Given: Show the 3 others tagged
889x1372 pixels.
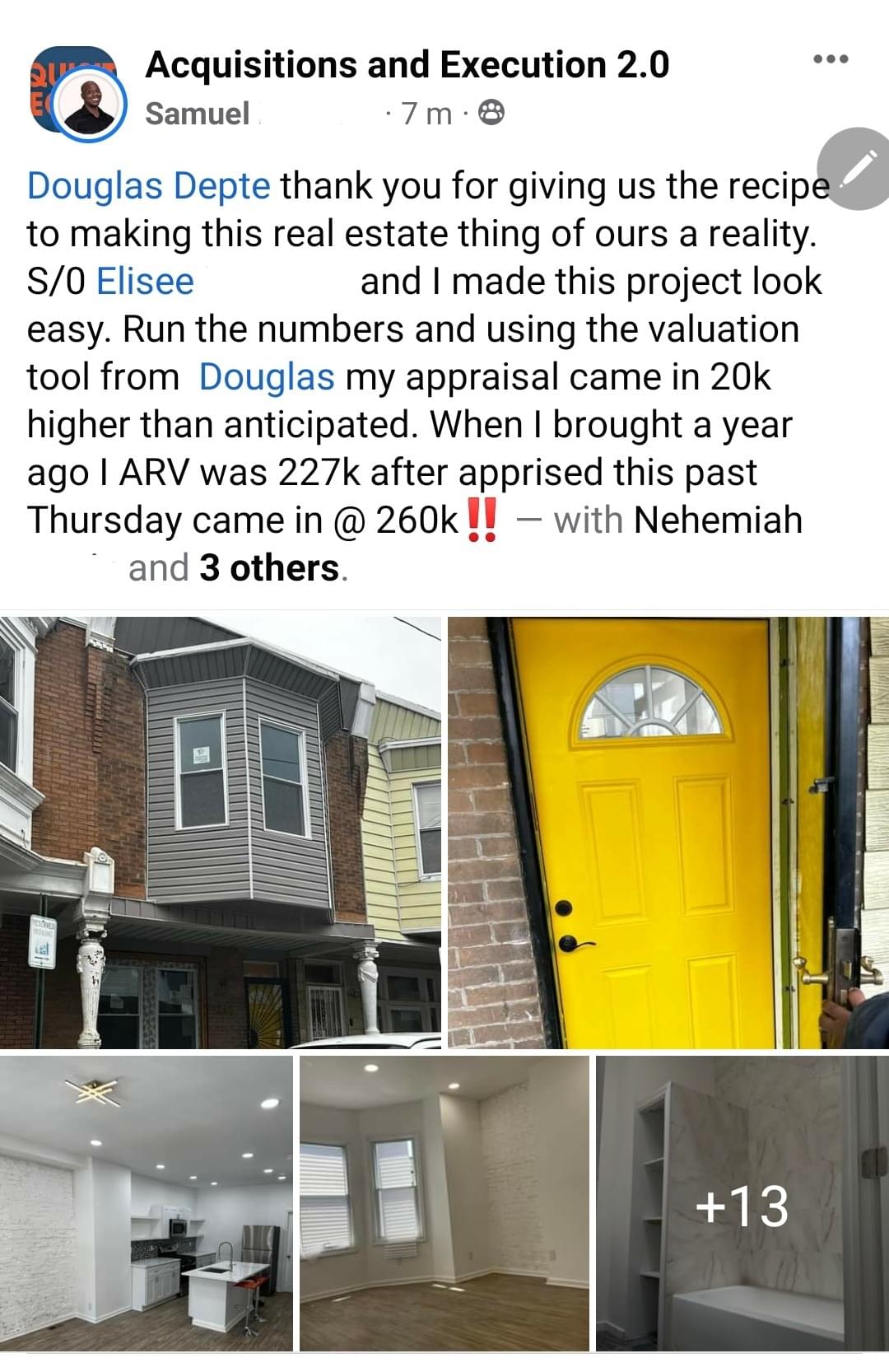Looking at the screenshot, I should click(x=268, y=568).
